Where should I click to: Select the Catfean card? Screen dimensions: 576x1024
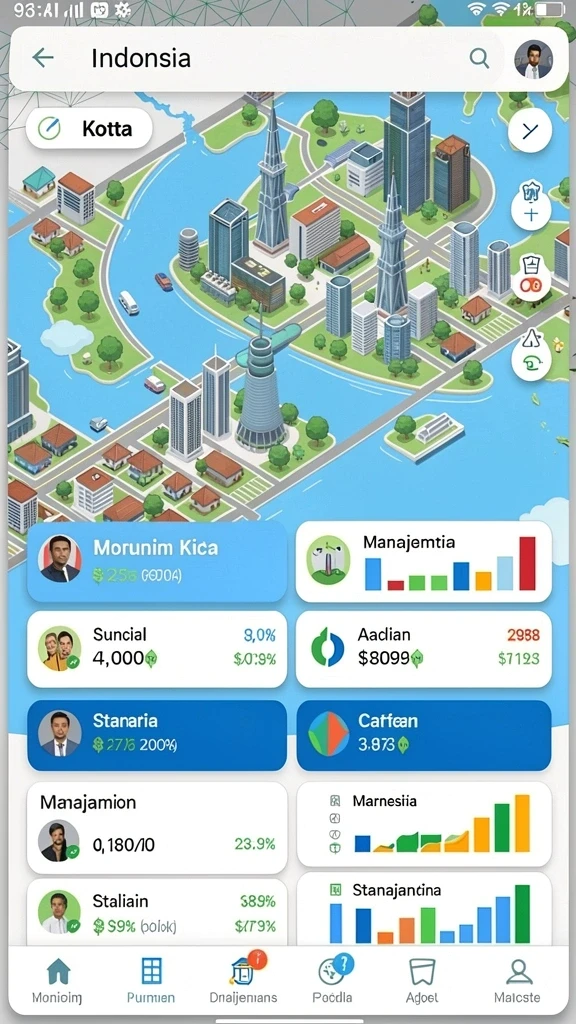coord(424,735)
